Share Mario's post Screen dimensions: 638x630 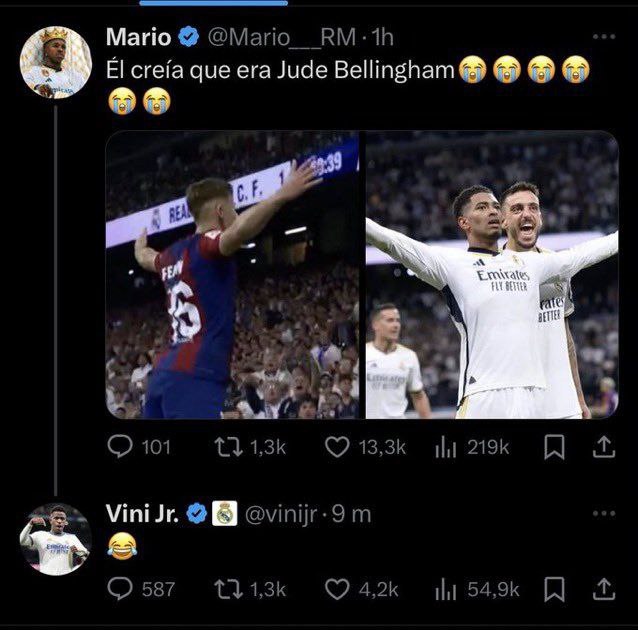point(604,447)
